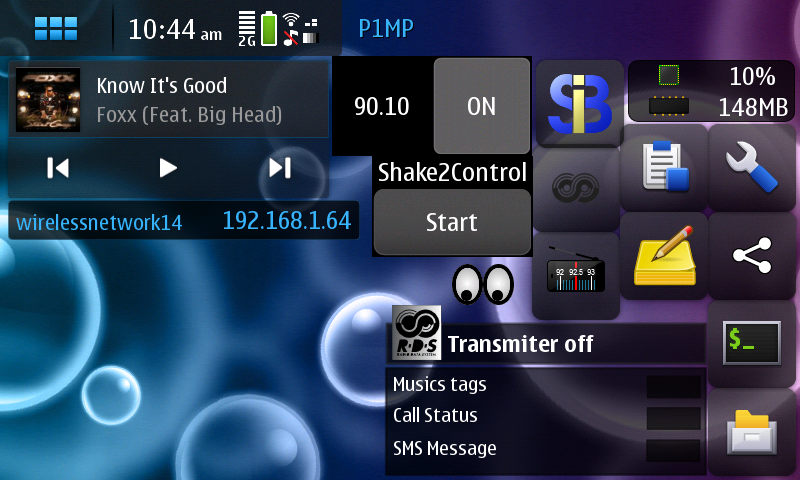Launch the terminal app
Viewport: 800px width, 480px height.
[x=752, y=343]
